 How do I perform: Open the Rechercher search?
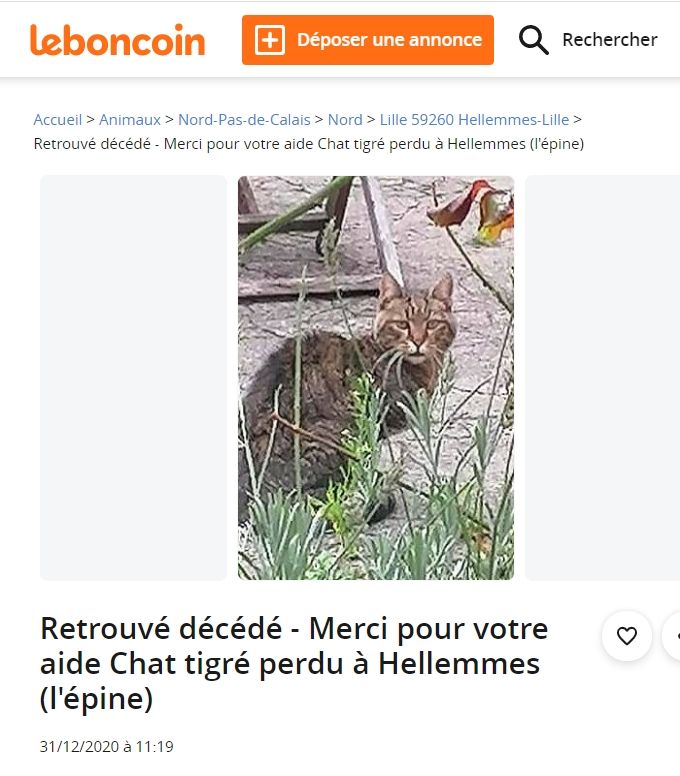click(589, 40)
